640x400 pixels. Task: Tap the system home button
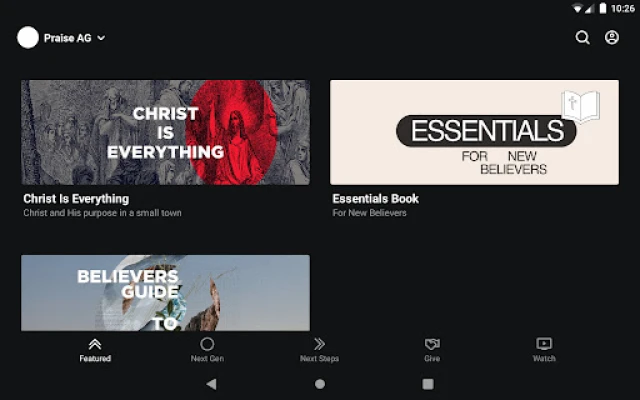[320, 384]
